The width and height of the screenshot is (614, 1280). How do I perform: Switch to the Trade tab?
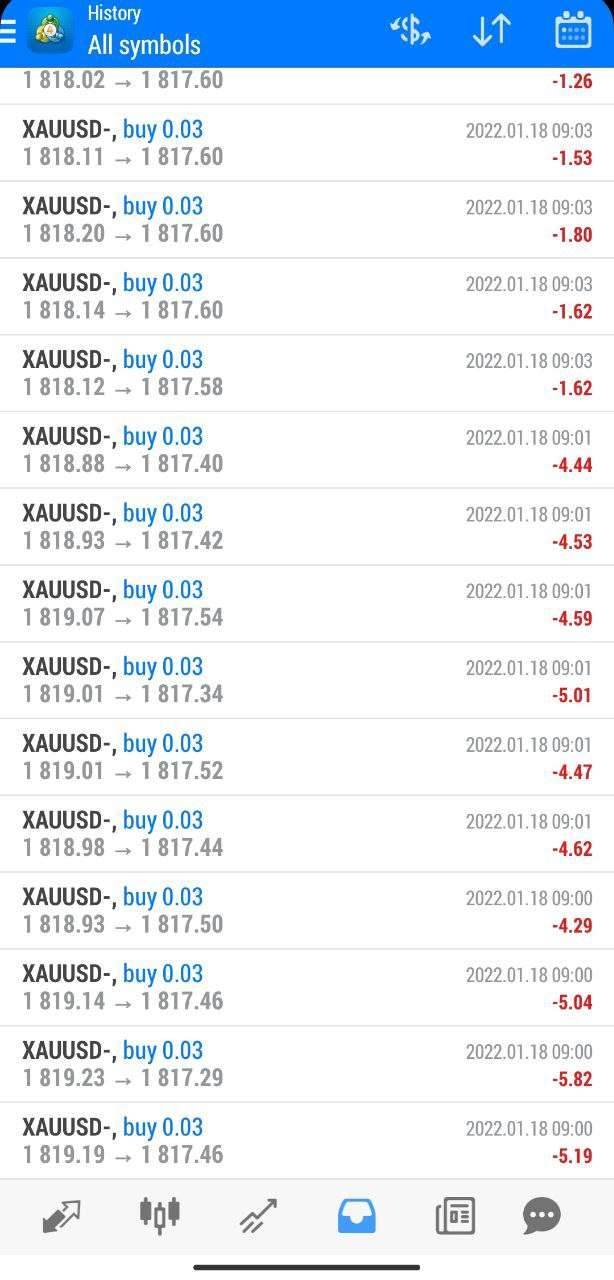(258, 1216)
